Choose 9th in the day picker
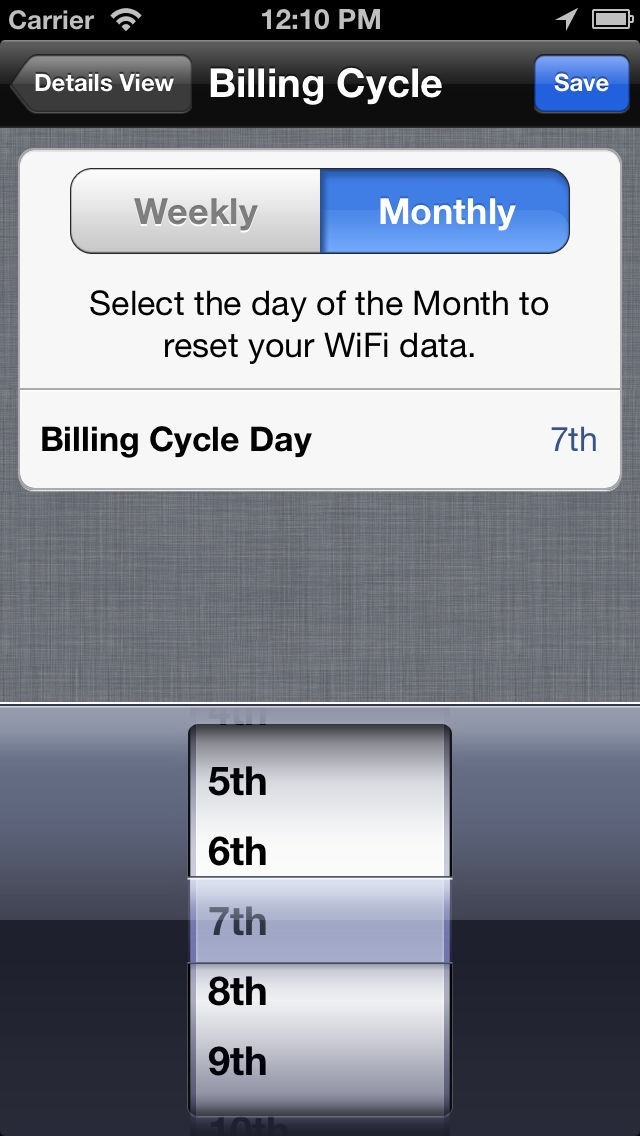Image resolution: width=640 pixels, height=1136 pixels. pos(320,1061)
